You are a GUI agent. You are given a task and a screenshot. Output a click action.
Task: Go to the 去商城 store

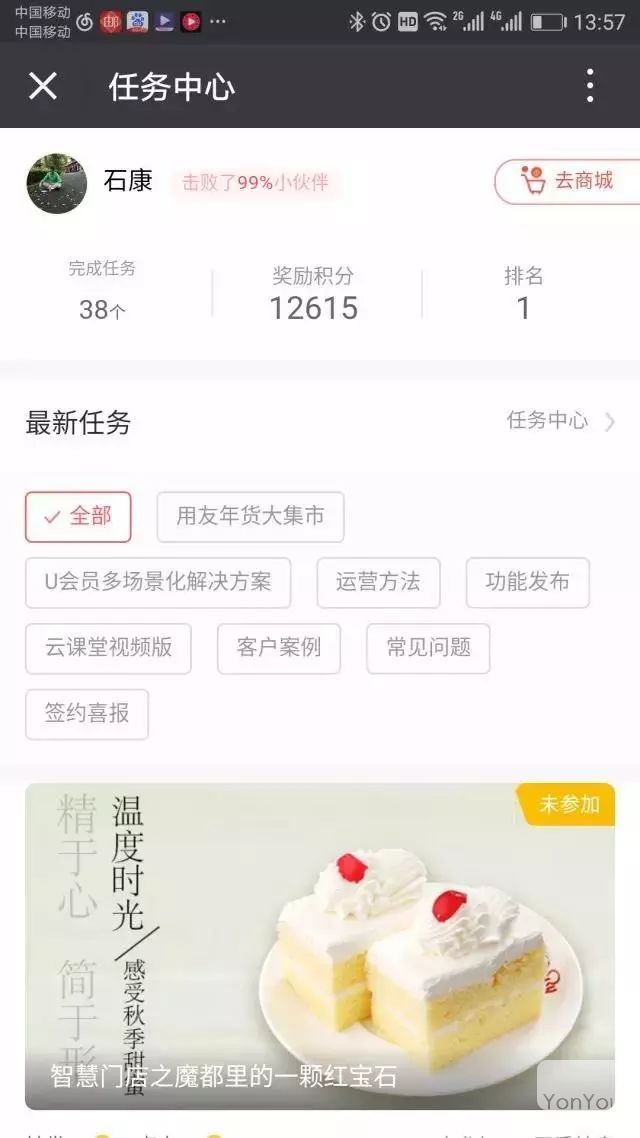568,181
